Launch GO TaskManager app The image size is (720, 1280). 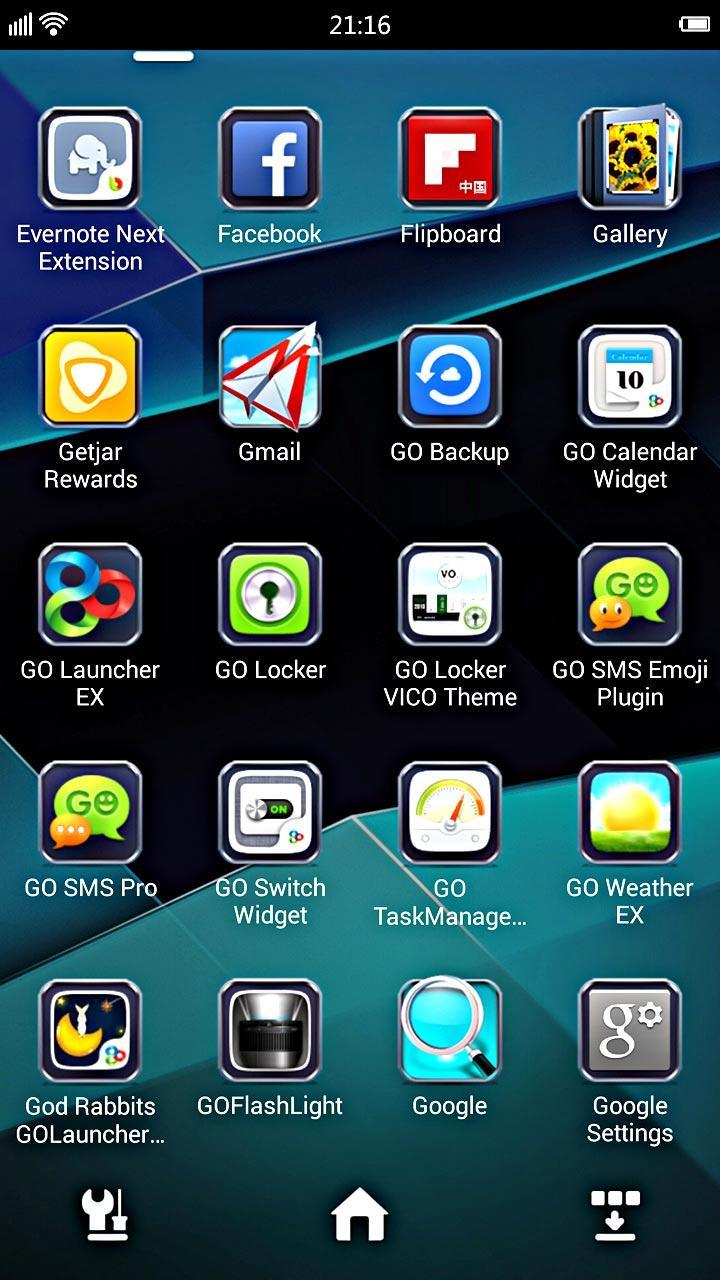pos(450,813)
